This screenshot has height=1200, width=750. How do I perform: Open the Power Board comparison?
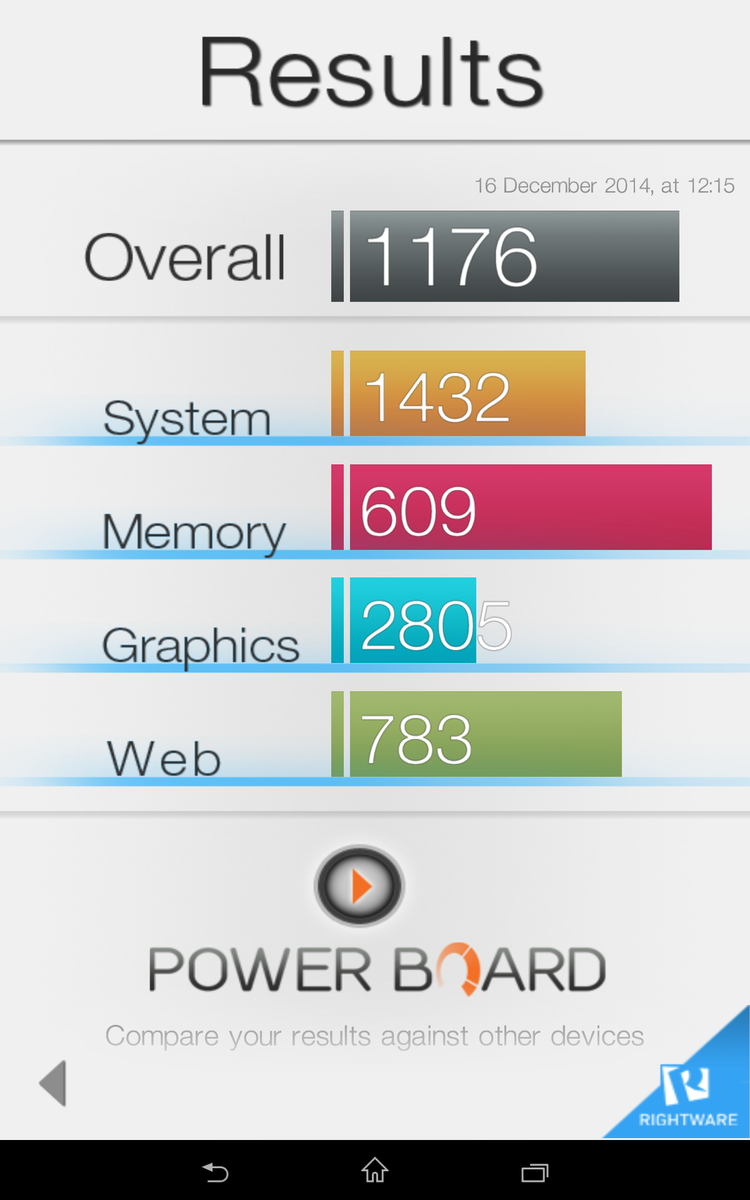click(x=360, y=886)
